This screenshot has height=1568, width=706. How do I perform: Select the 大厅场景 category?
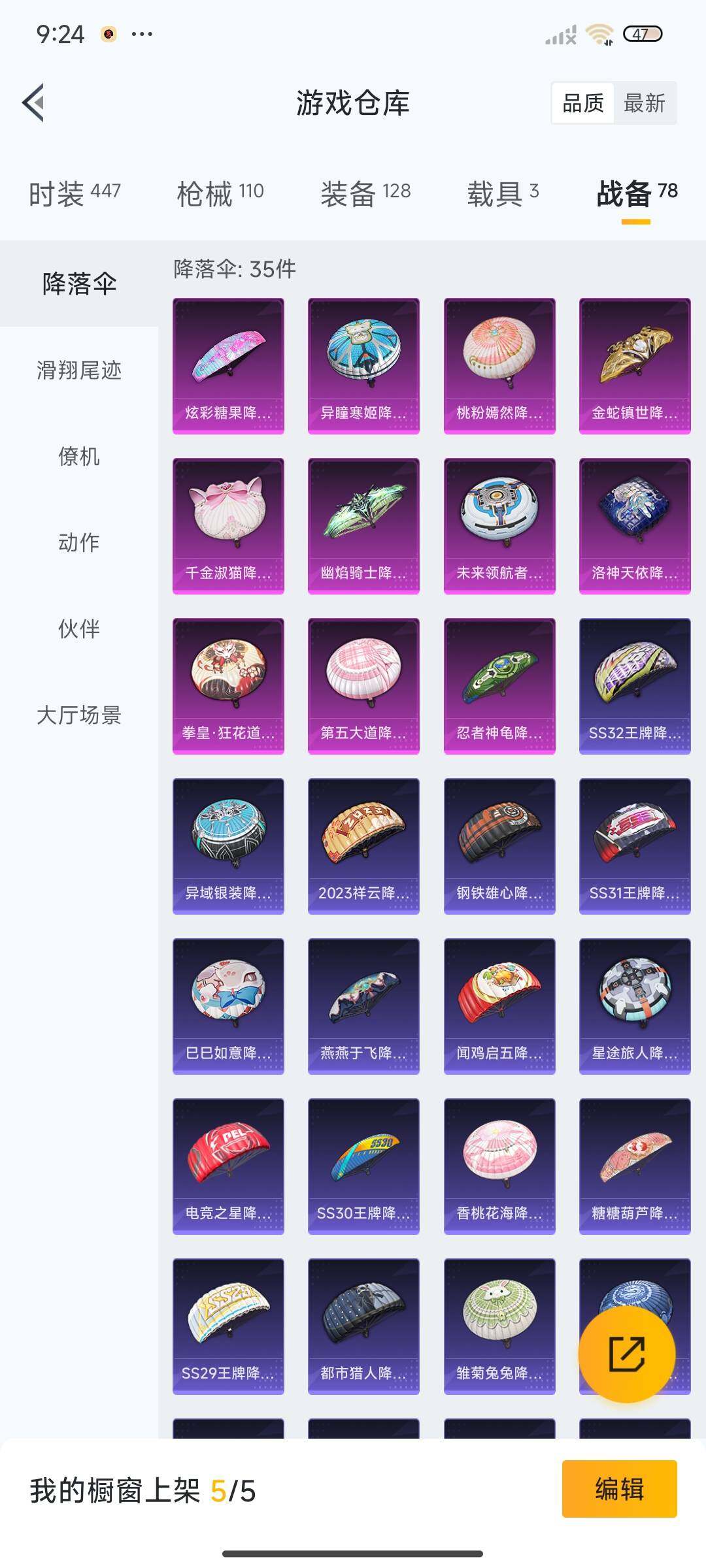click(79, 715)
